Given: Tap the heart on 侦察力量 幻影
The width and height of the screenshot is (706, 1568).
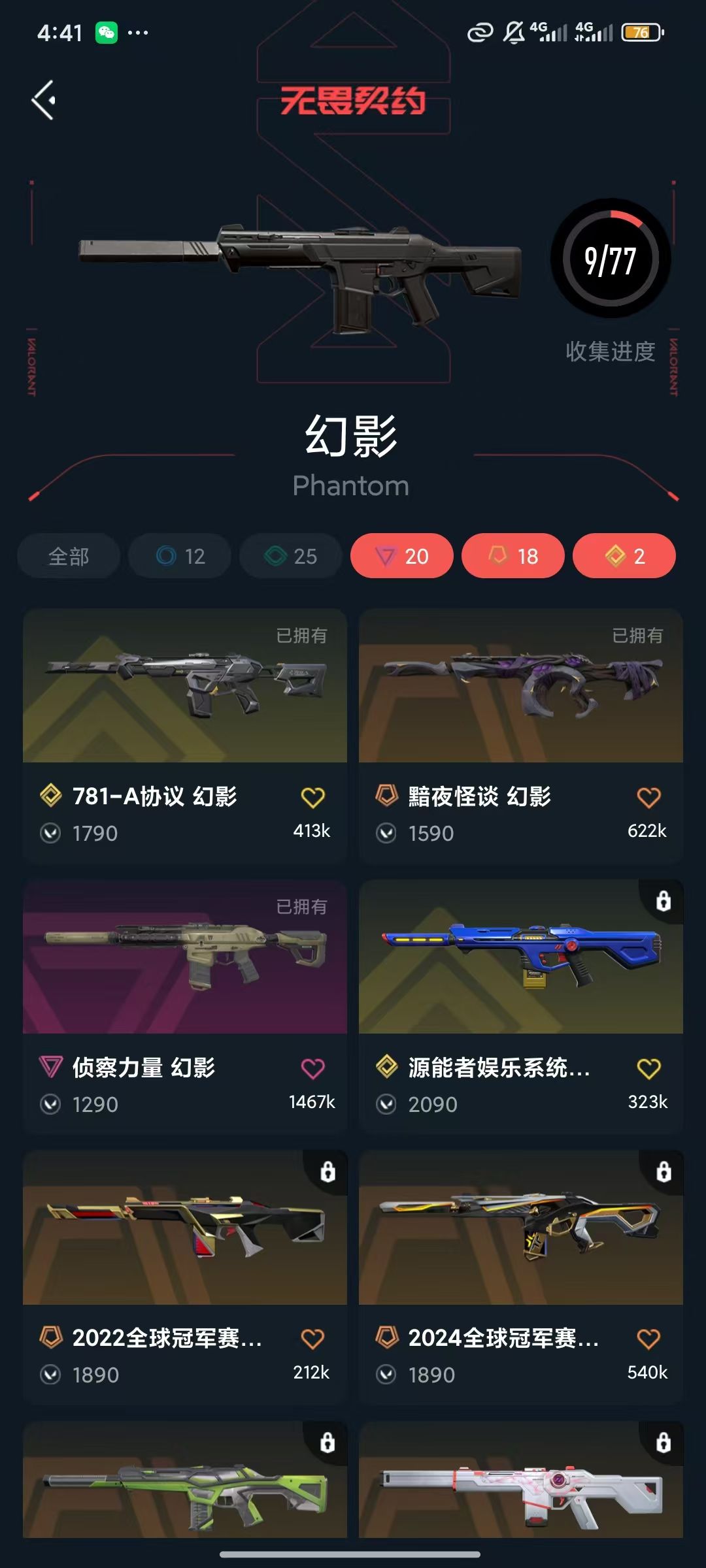Looking at the screenshot, I should (312, 1069).
